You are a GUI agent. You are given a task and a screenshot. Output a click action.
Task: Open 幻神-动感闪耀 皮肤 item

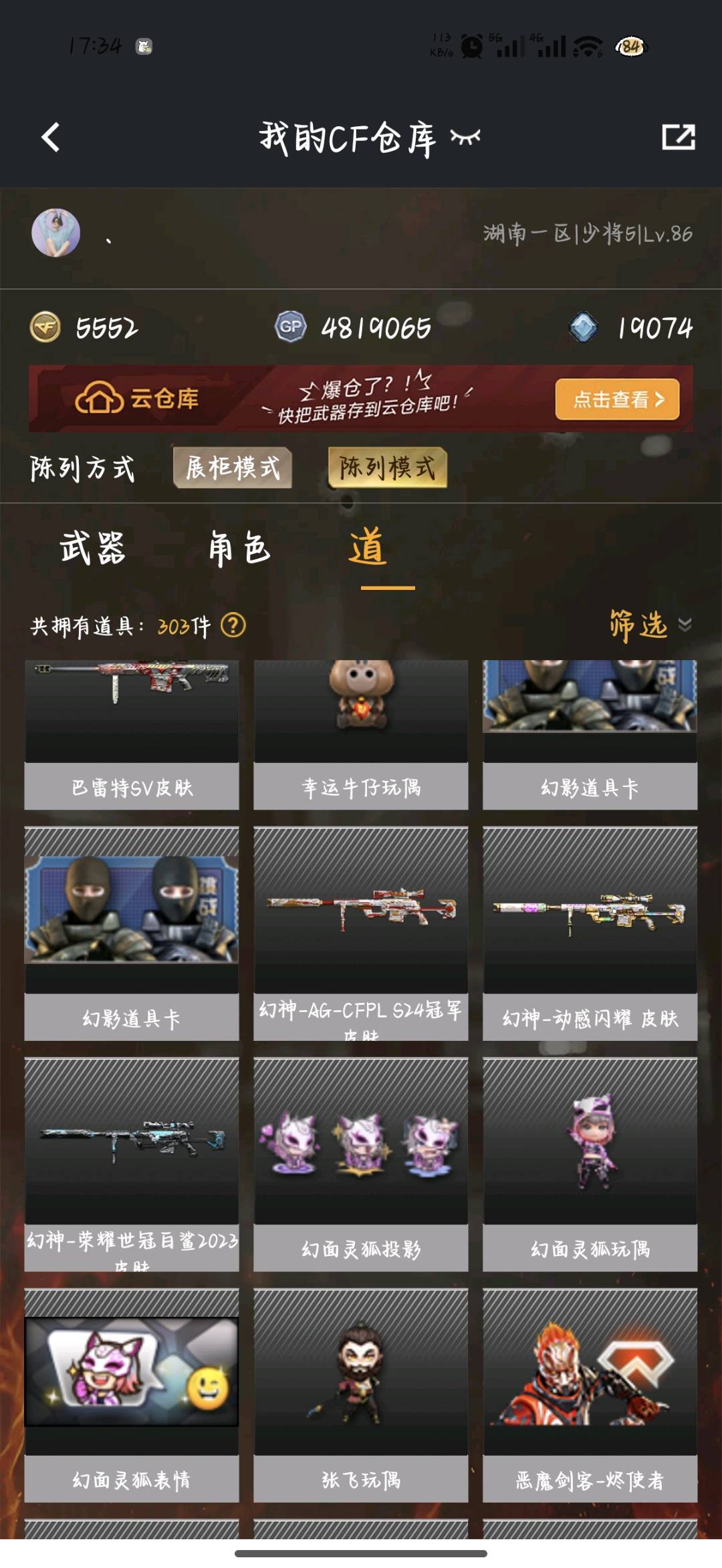pos(590,933)
